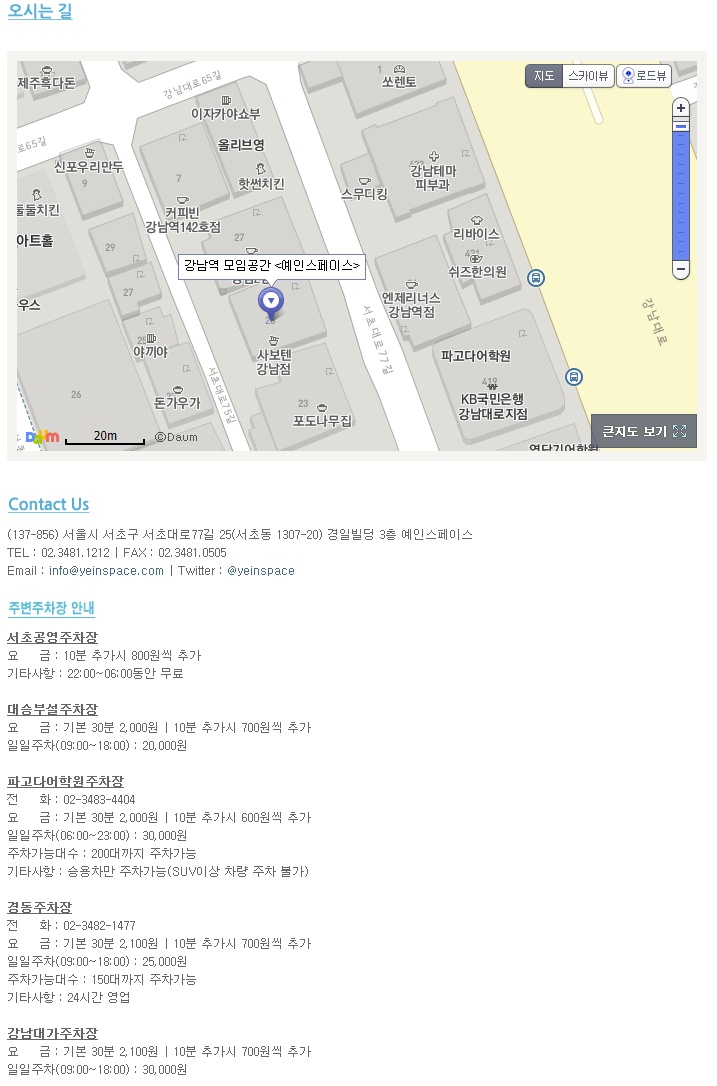Zoom out the map with minus button

point(681,269)
